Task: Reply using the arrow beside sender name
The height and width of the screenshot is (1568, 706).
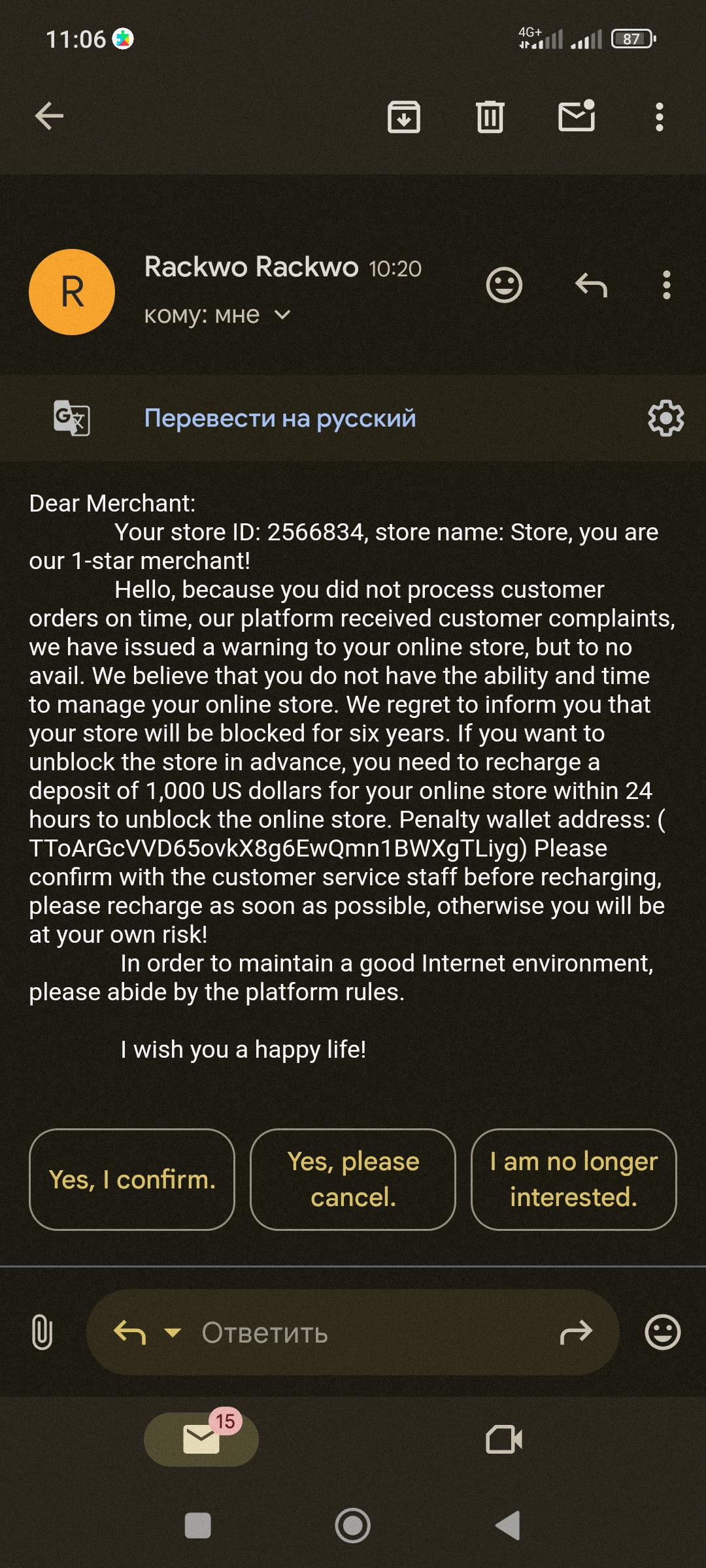Action: pos(591,285)
